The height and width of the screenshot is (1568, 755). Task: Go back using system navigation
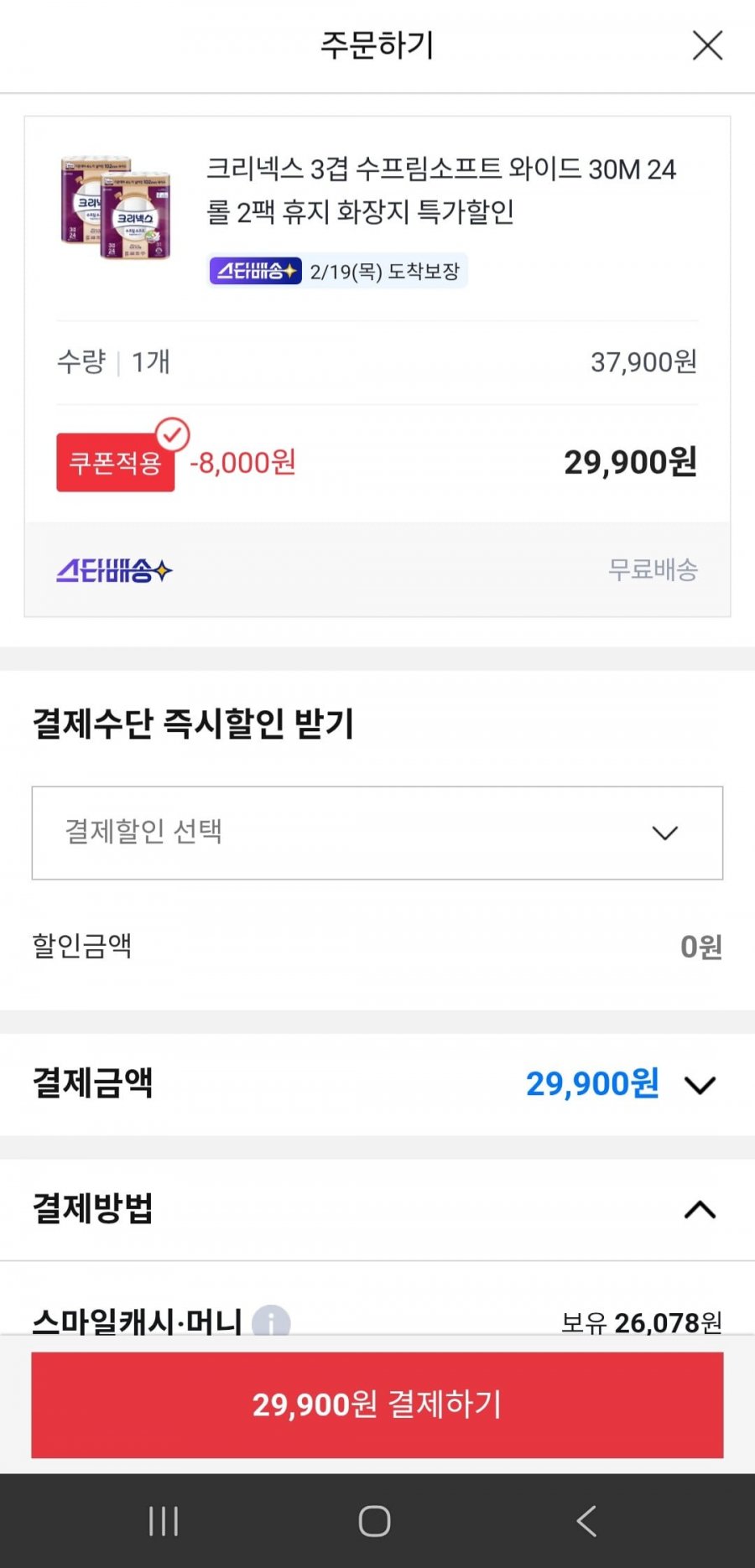[x=586, y=1520]
